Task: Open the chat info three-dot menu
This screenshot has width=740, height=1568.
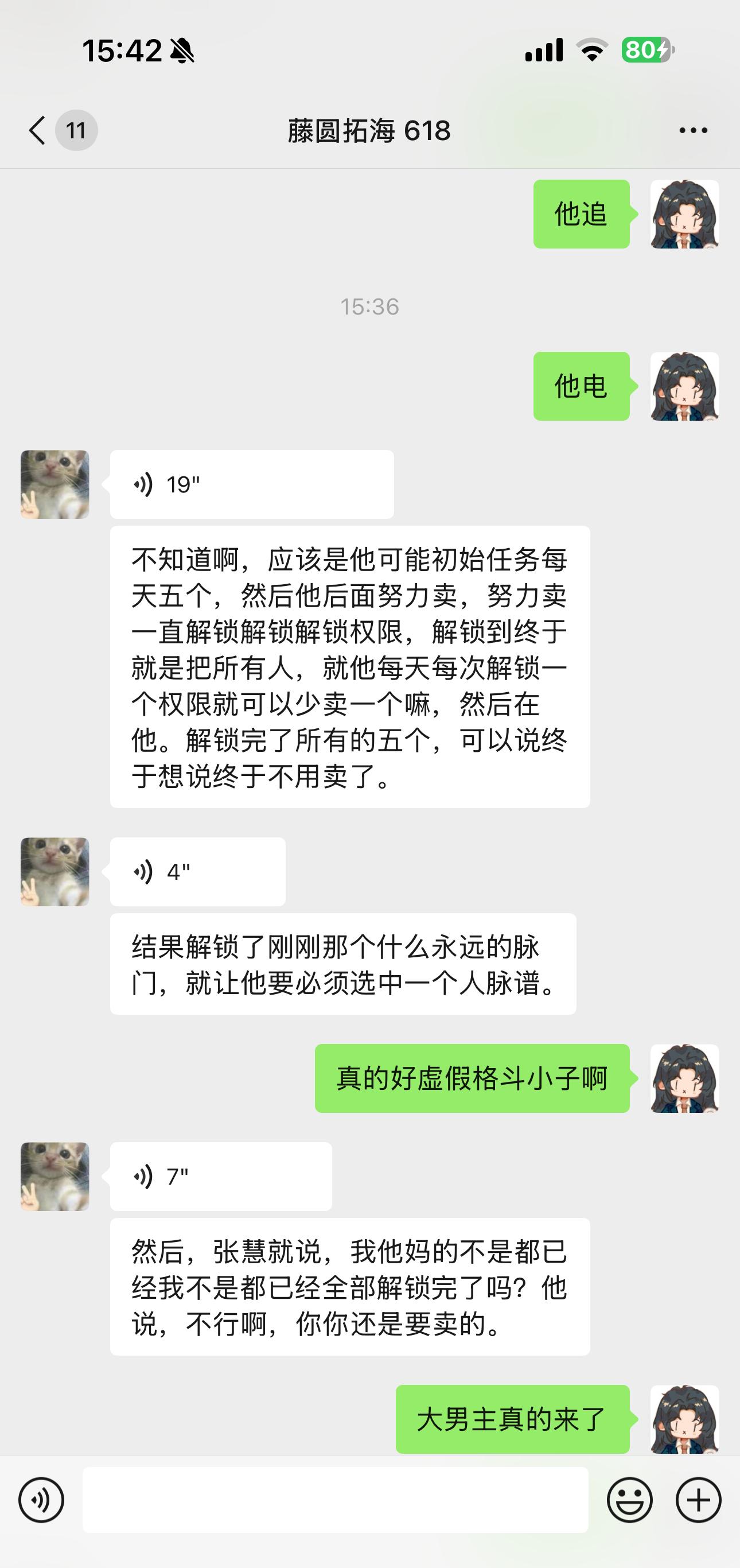Action: coord(693,130)
